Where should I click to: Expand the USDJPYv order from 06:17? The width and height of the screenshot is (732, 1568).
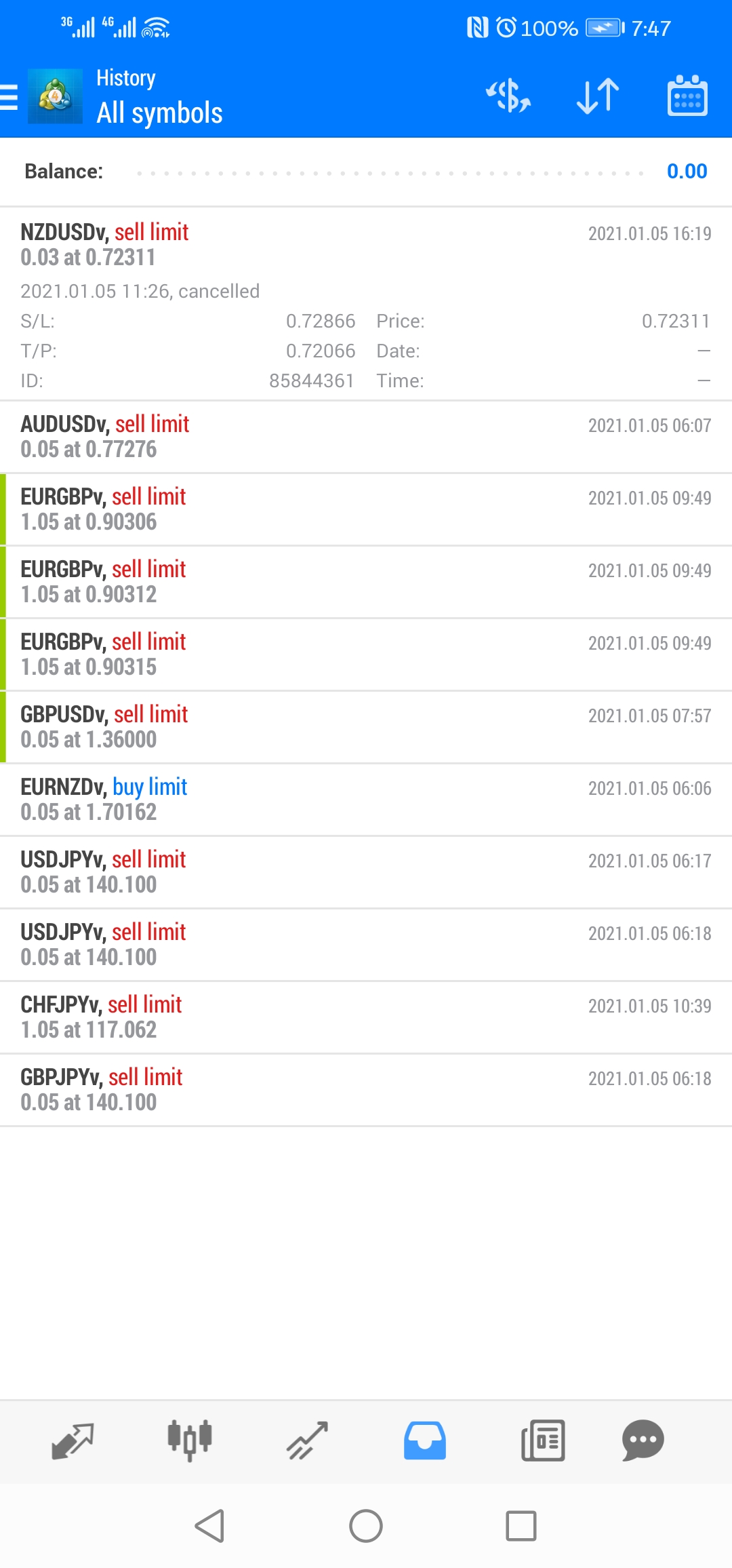(x=366, y=872)
